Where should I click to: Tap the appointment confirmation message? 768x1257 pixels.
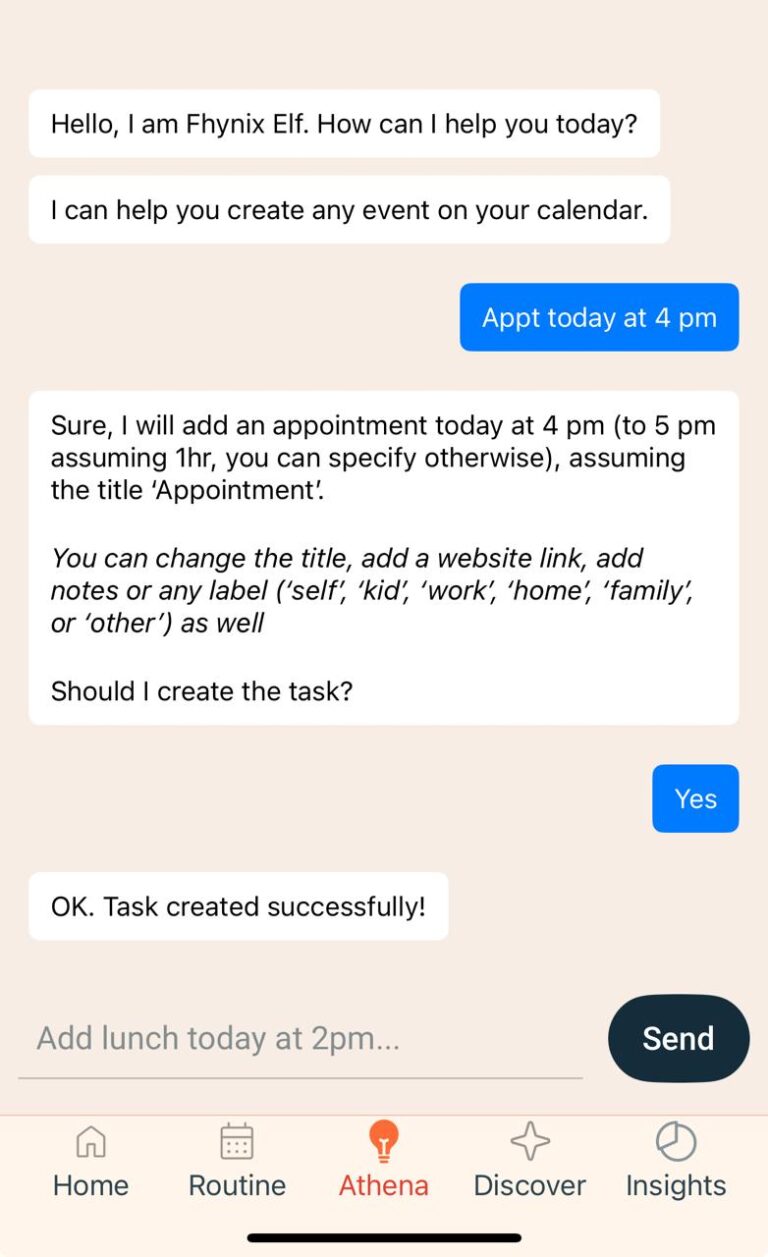[383, 557]
